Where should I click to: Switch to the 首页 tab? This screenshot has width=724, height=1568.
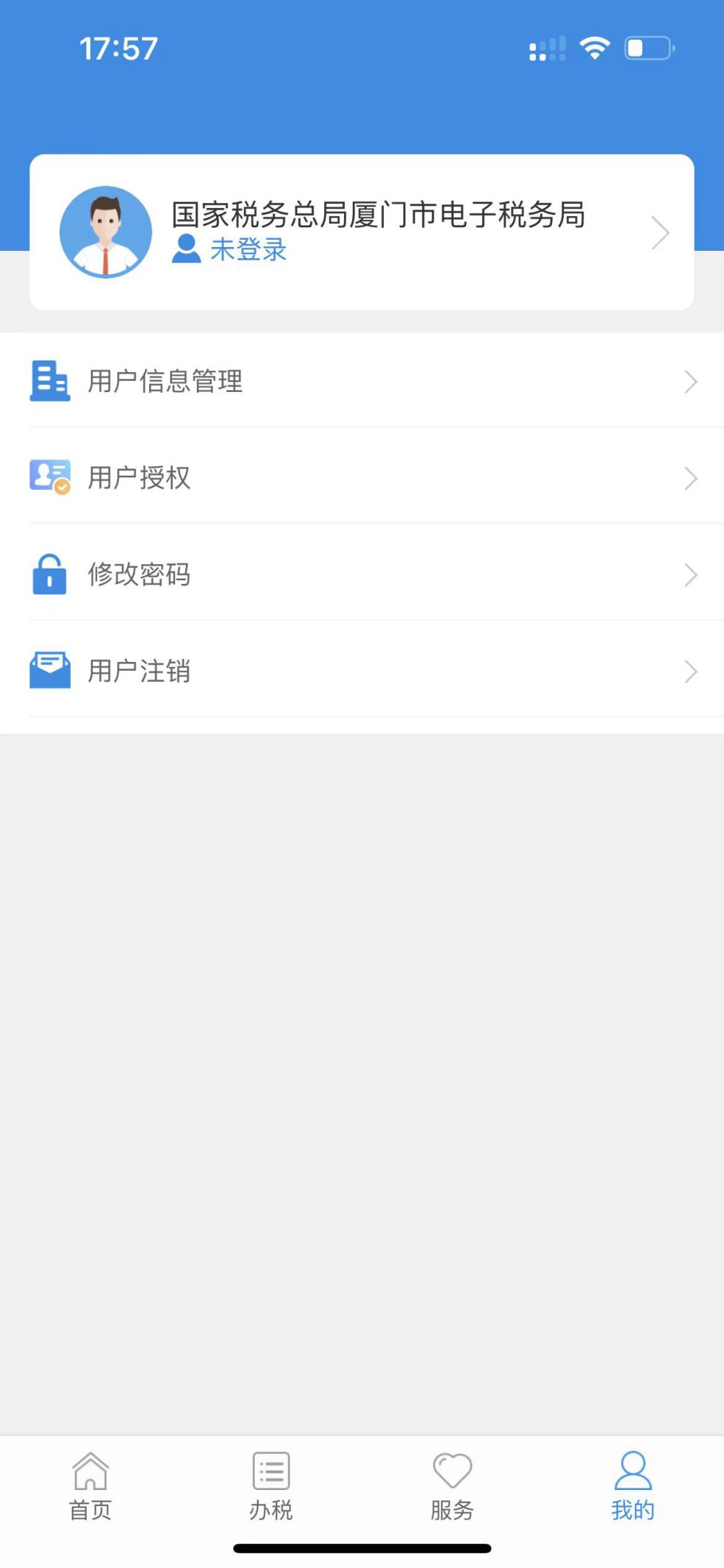(x=90, y=1486)
